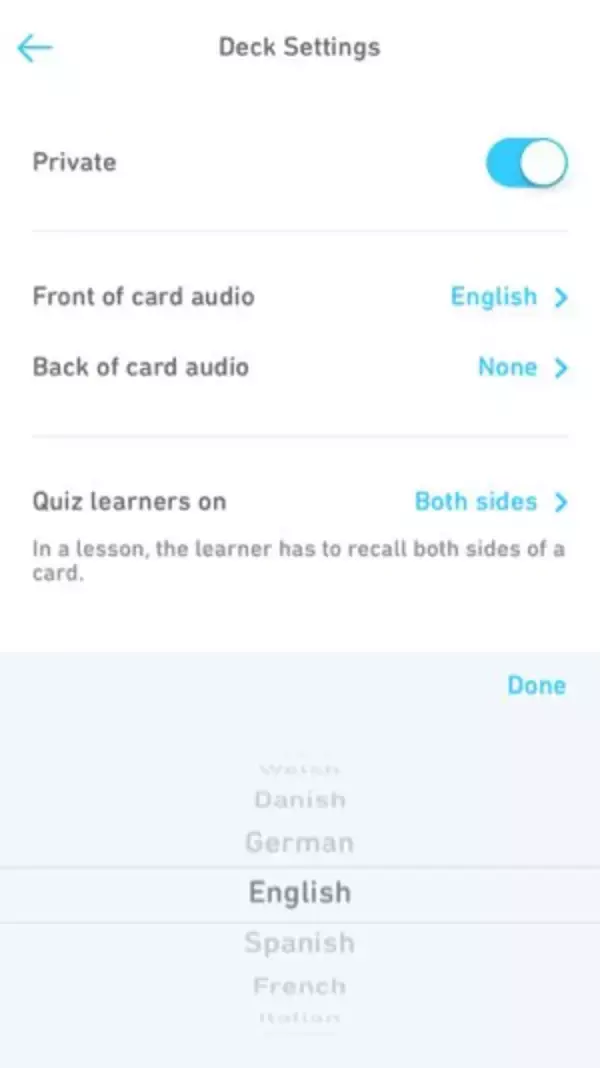Open Front of card audio language setting
The image size is (600, 1068).
[508, 297]
